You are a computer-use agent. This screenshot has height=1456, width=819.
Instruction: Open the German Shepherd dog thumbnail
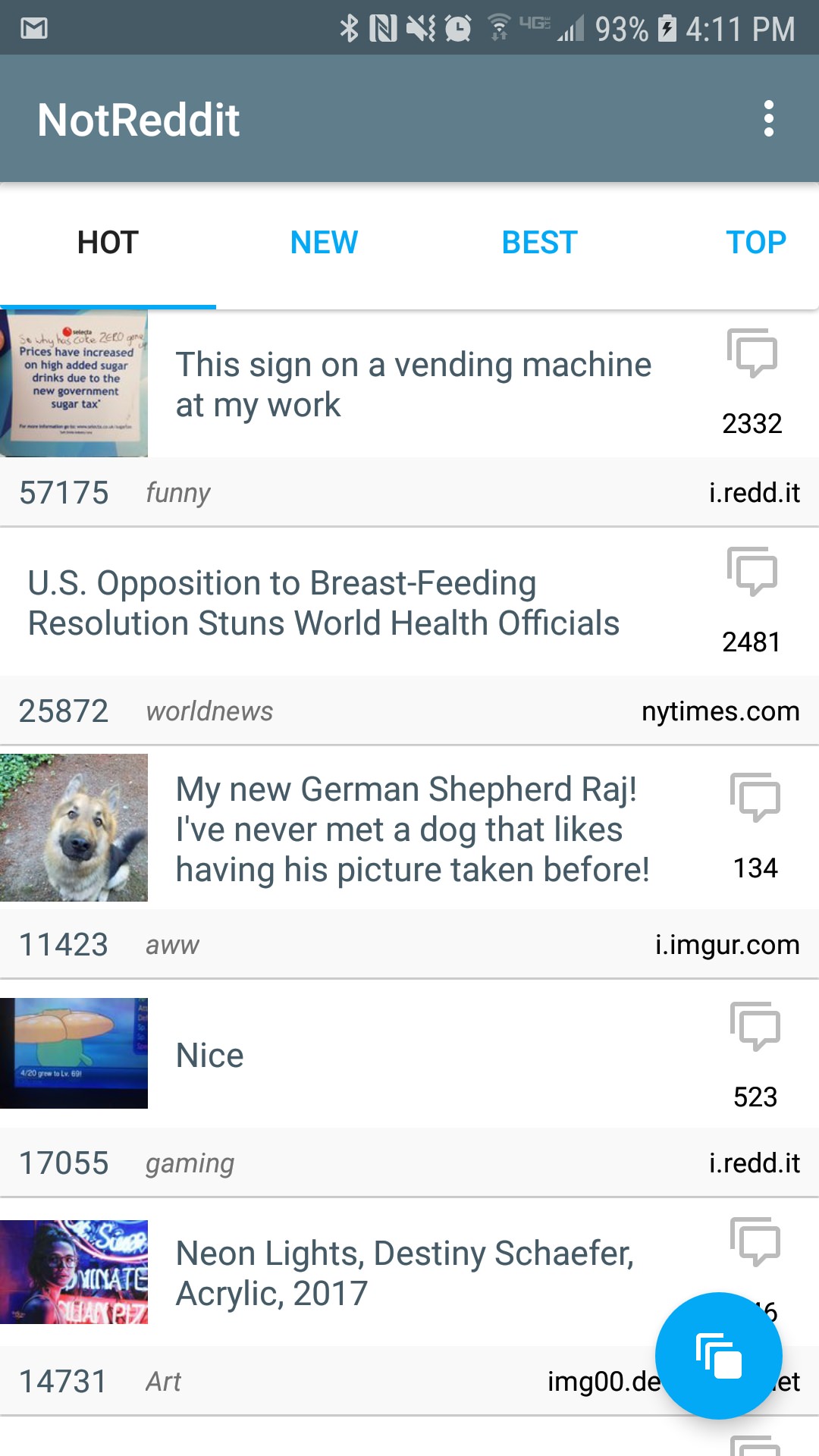(74, 827)
